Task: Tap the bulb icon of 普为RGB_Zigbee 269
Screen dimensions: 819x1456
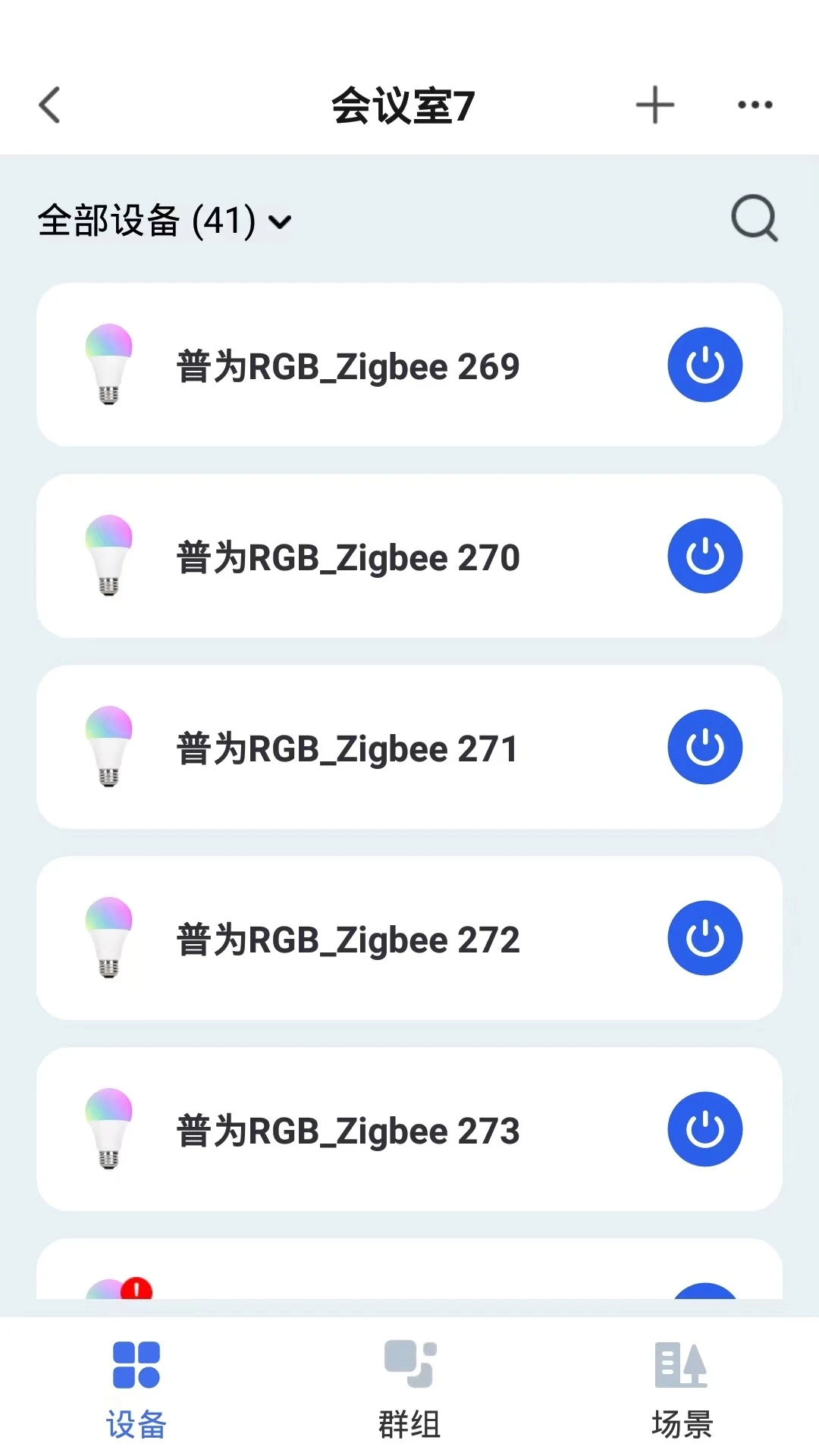Action: click(x=111, y=364)
